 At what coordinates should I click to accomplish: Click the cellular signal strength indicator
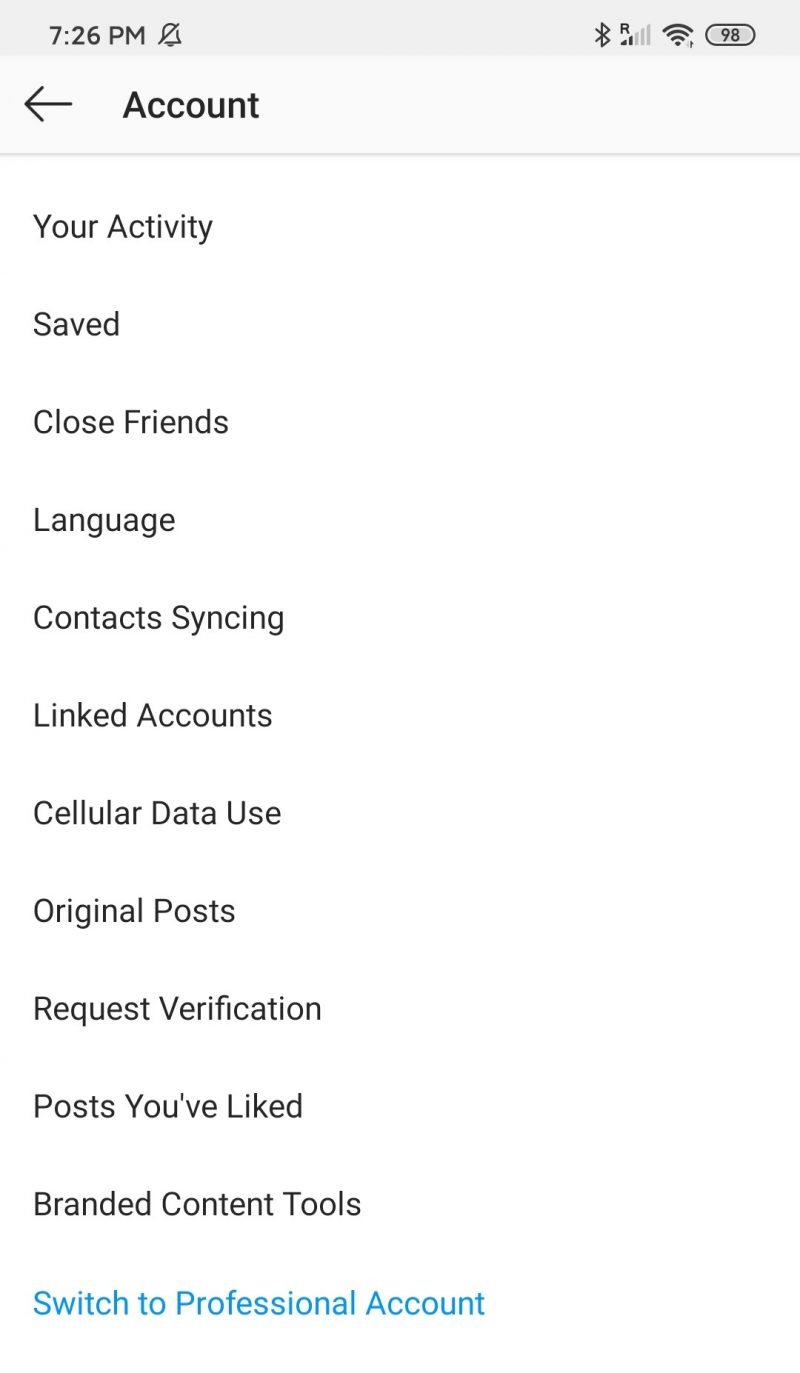click(x=637, y=36)
